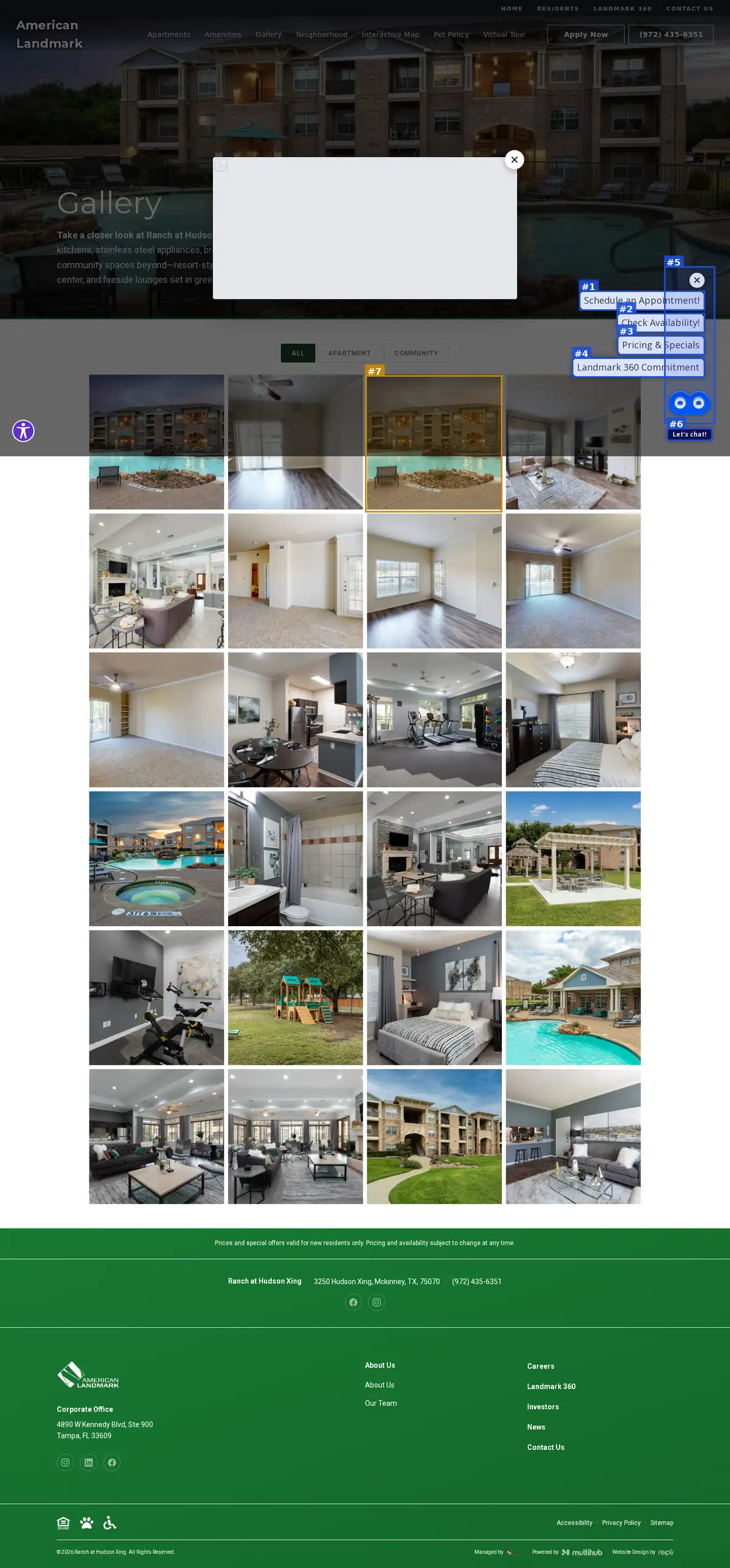The image size is (730, 1568).
Task: Click the Apply Now button
Action: [585, 35]
